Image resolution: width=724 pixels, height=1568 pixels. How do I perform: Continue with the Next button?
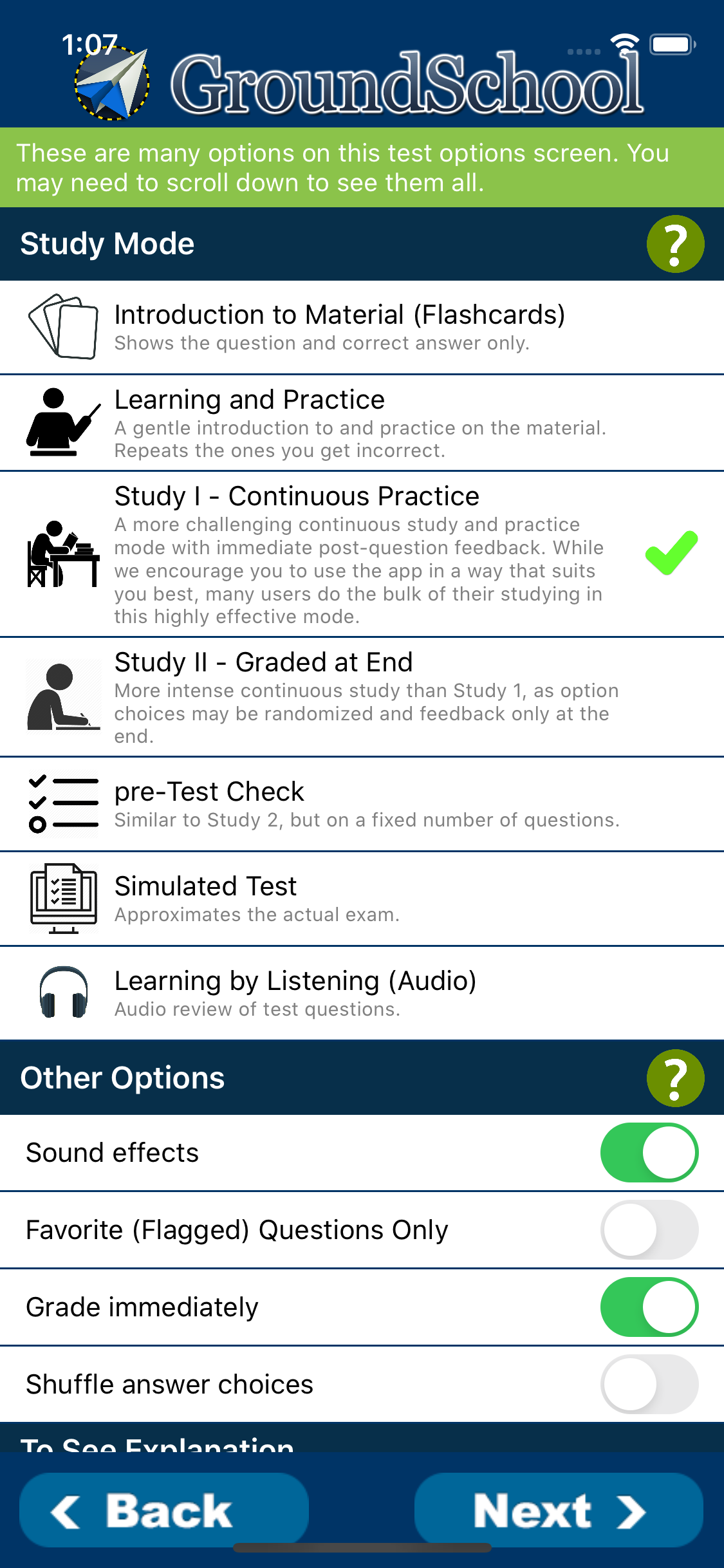(559, 1510)
